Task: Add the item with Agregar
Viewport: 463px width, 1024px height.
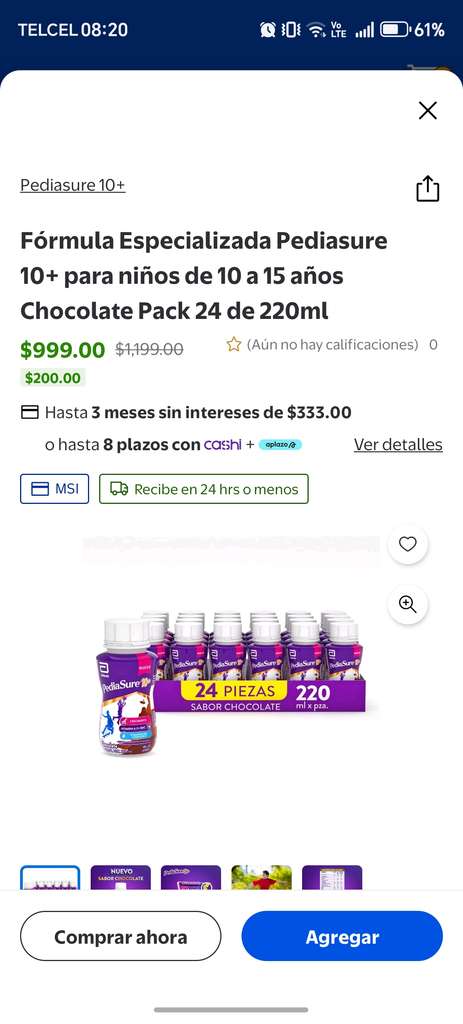Action: click(342, 936)
